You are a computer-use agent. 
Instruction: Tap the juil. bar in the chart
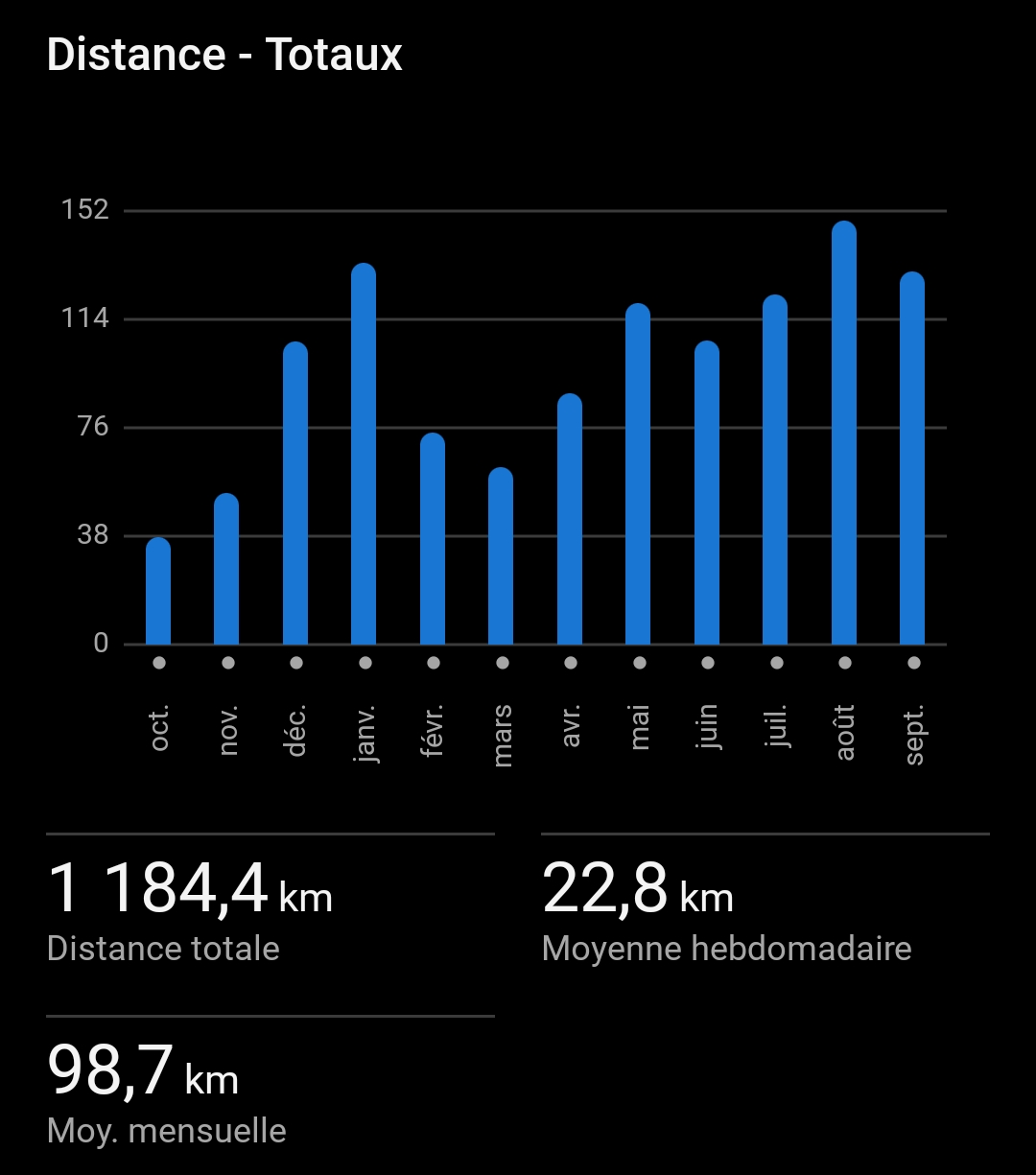pos(775,470)
